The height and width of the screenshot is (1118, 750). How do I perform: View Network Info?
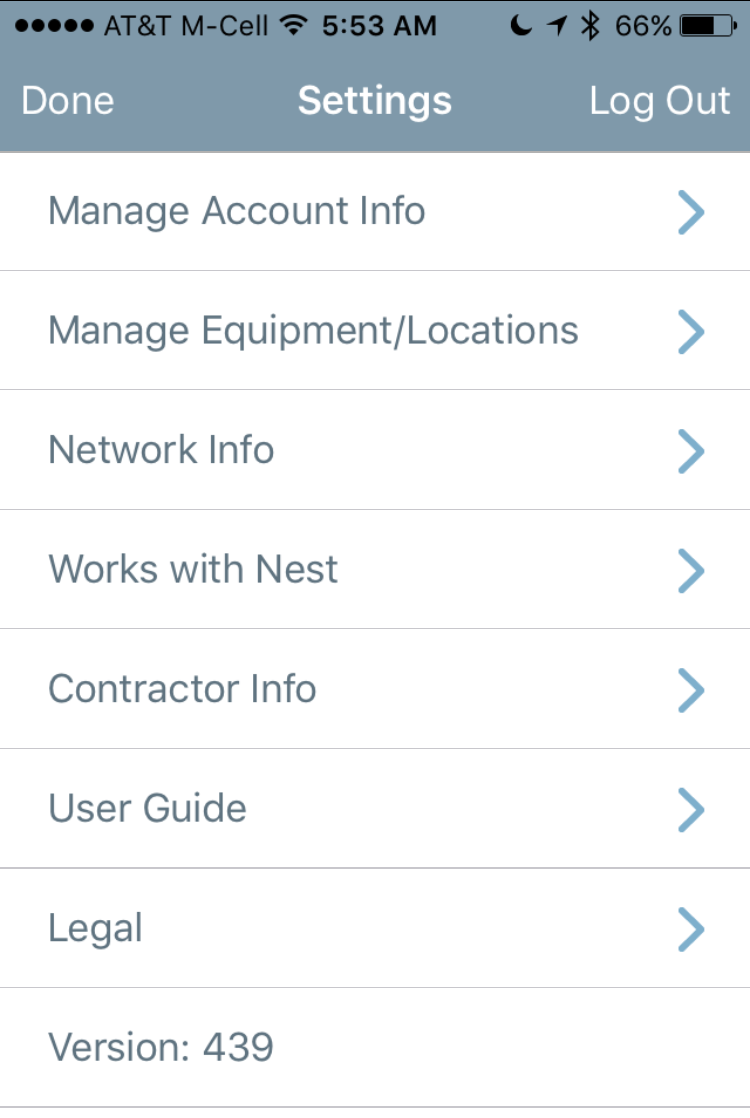point(375,450)
